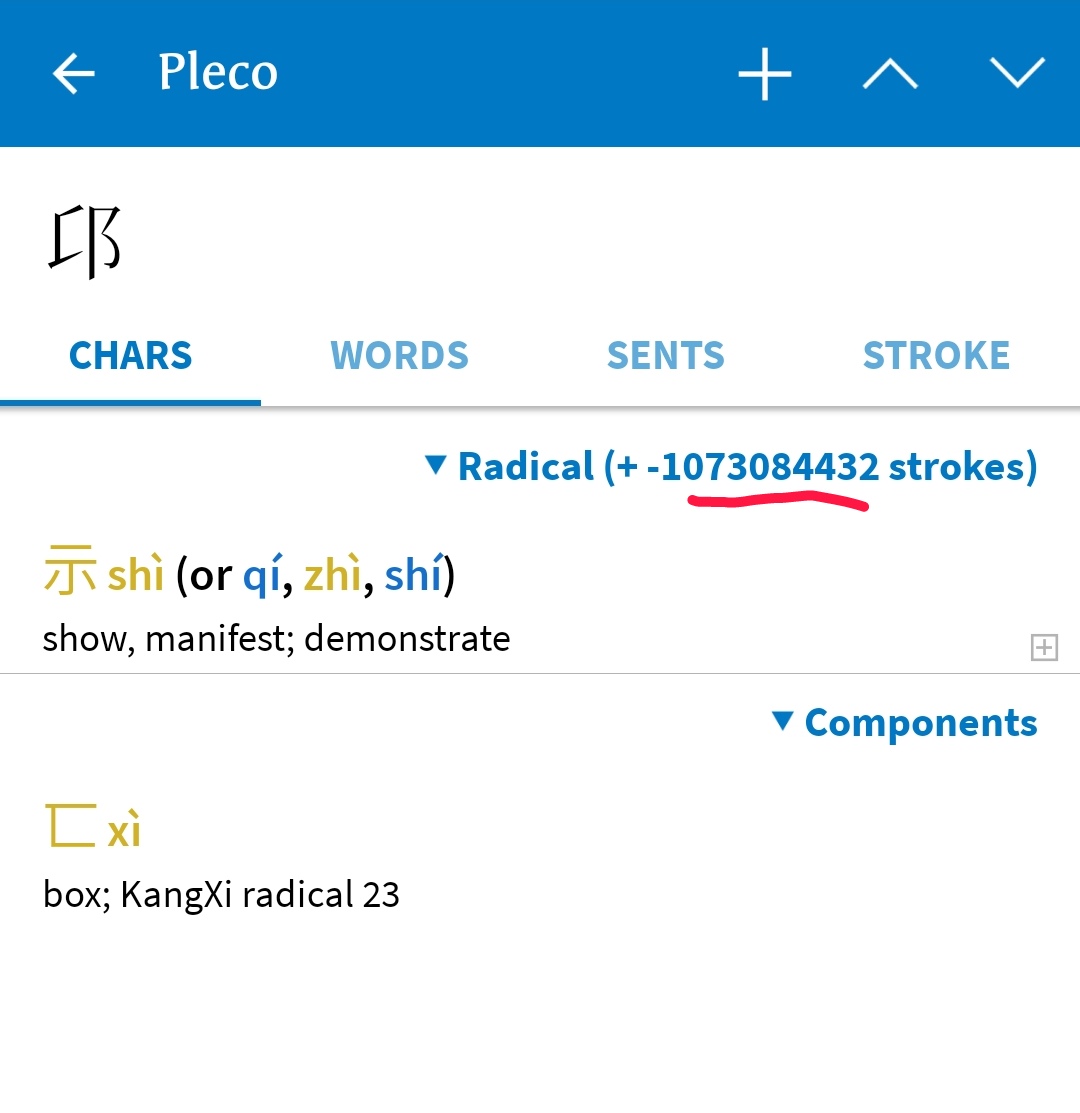Add this character with the plus icon

765,73
